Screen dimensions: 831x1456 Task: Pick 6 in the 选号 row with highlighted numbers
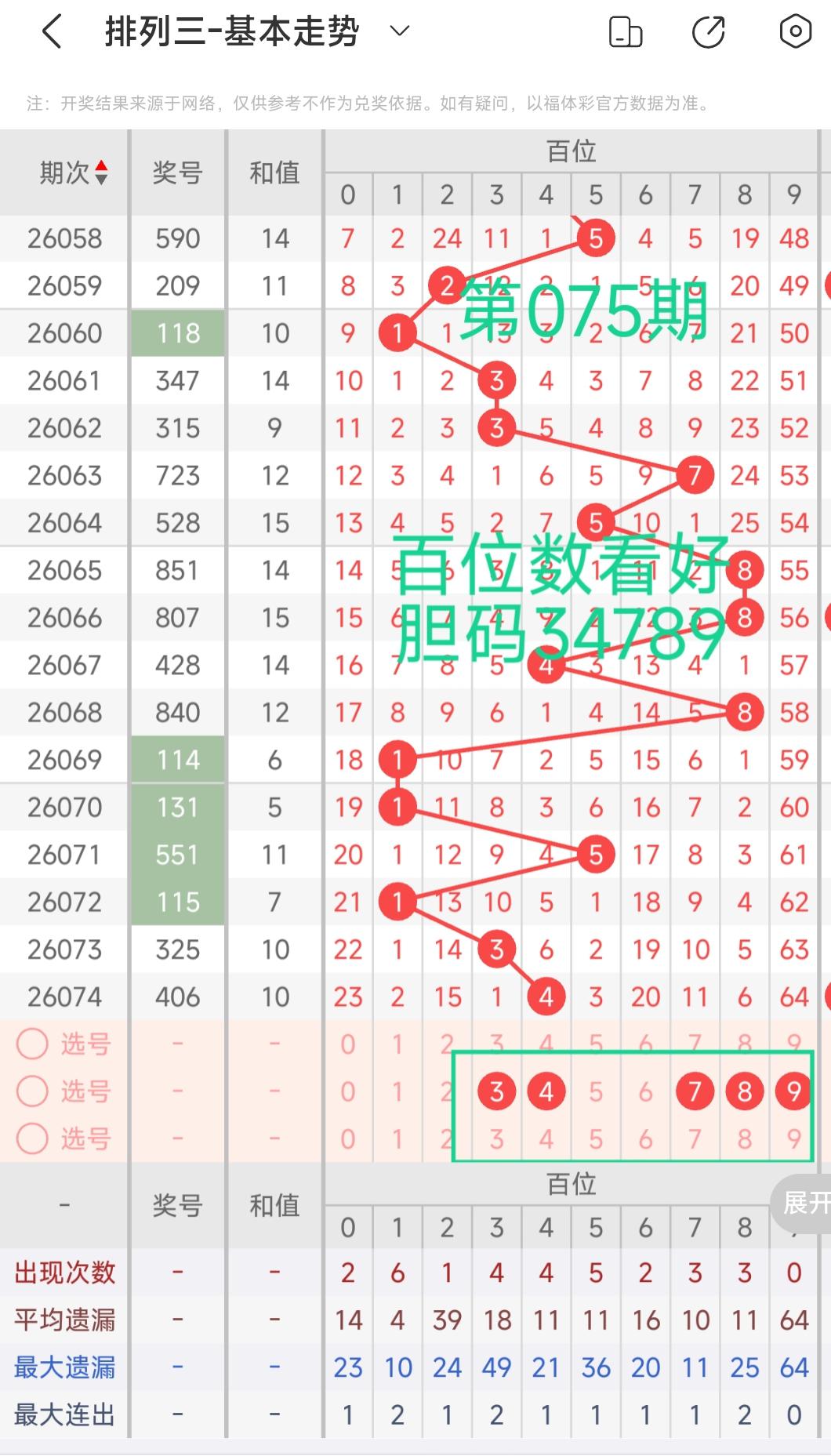[645, 1091]
